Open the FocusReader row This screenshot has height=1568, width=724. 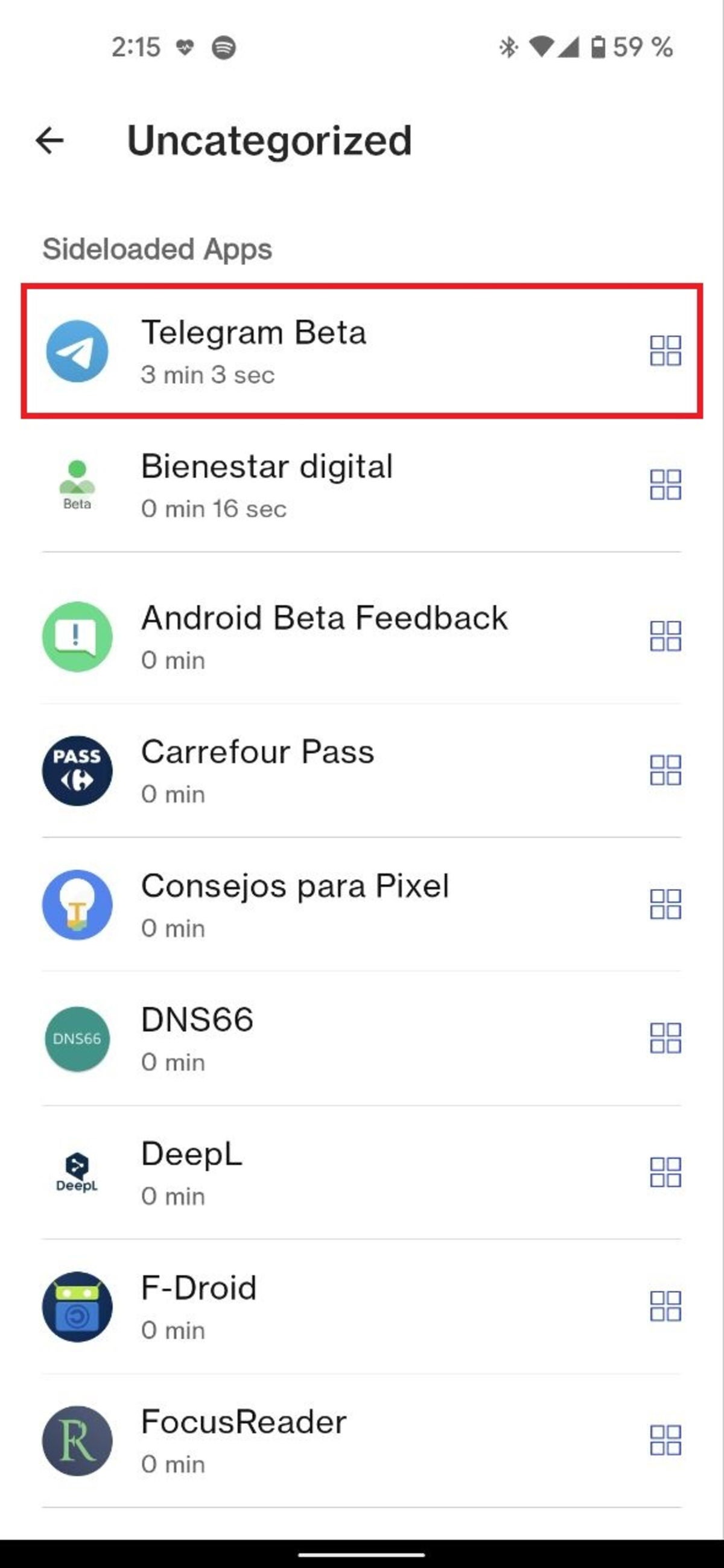tap(304, 1440)
